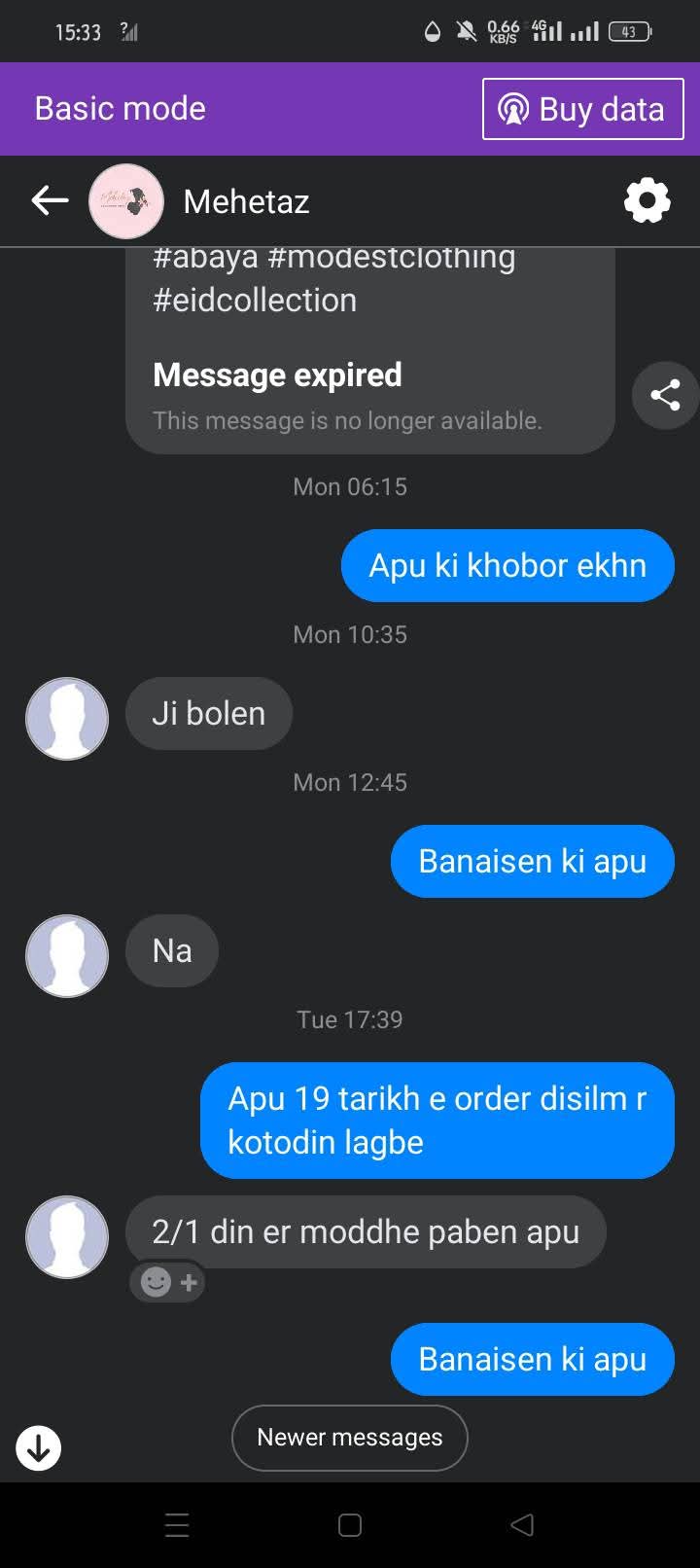This screenshot has width=700, height=1568.
Task: Open sender avatar beside 'Na' message
Action: (x=67, y=955)
